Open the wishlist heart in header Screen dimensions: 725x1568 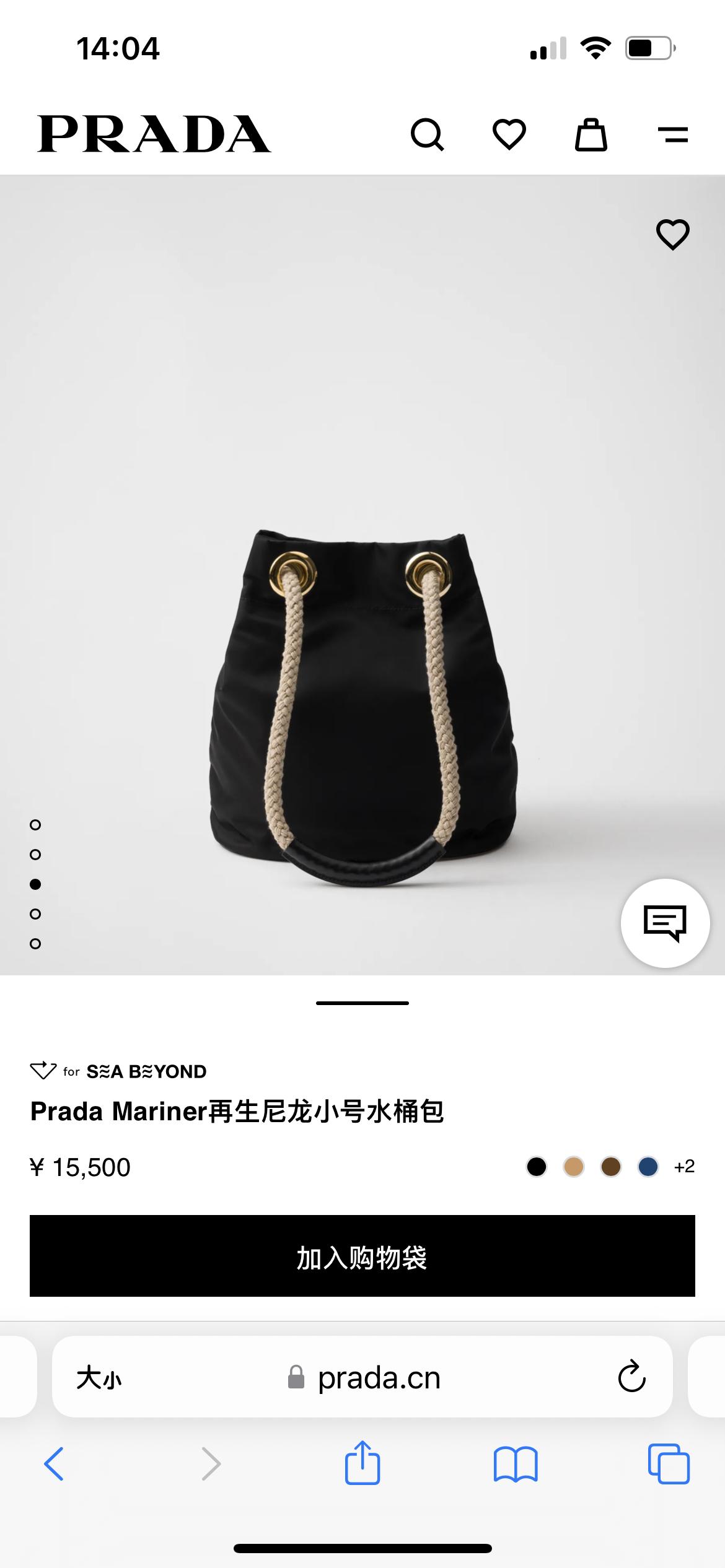click(x=509, y=134)
